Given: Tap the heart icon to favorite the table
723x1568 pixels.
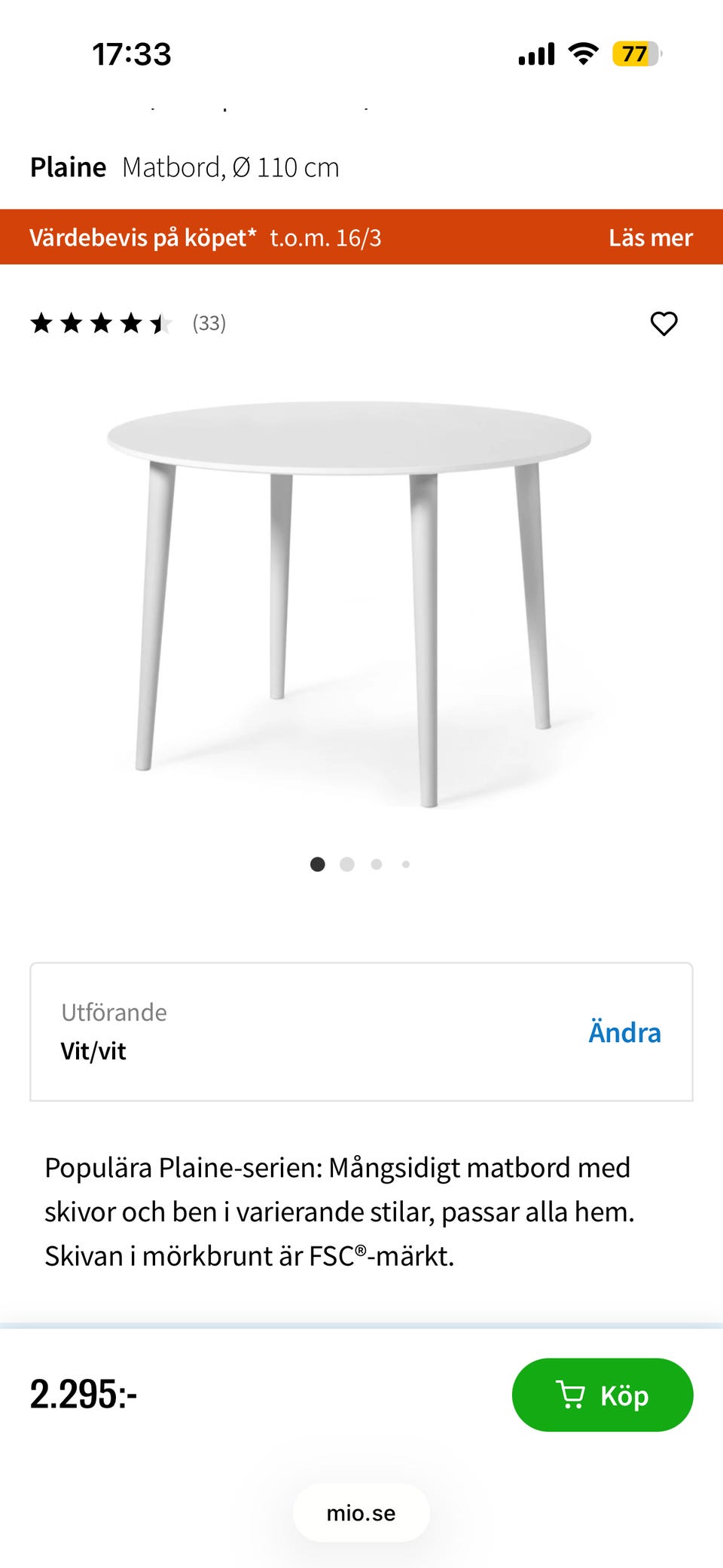Looking at the screenshot, I should pos(664,324).
